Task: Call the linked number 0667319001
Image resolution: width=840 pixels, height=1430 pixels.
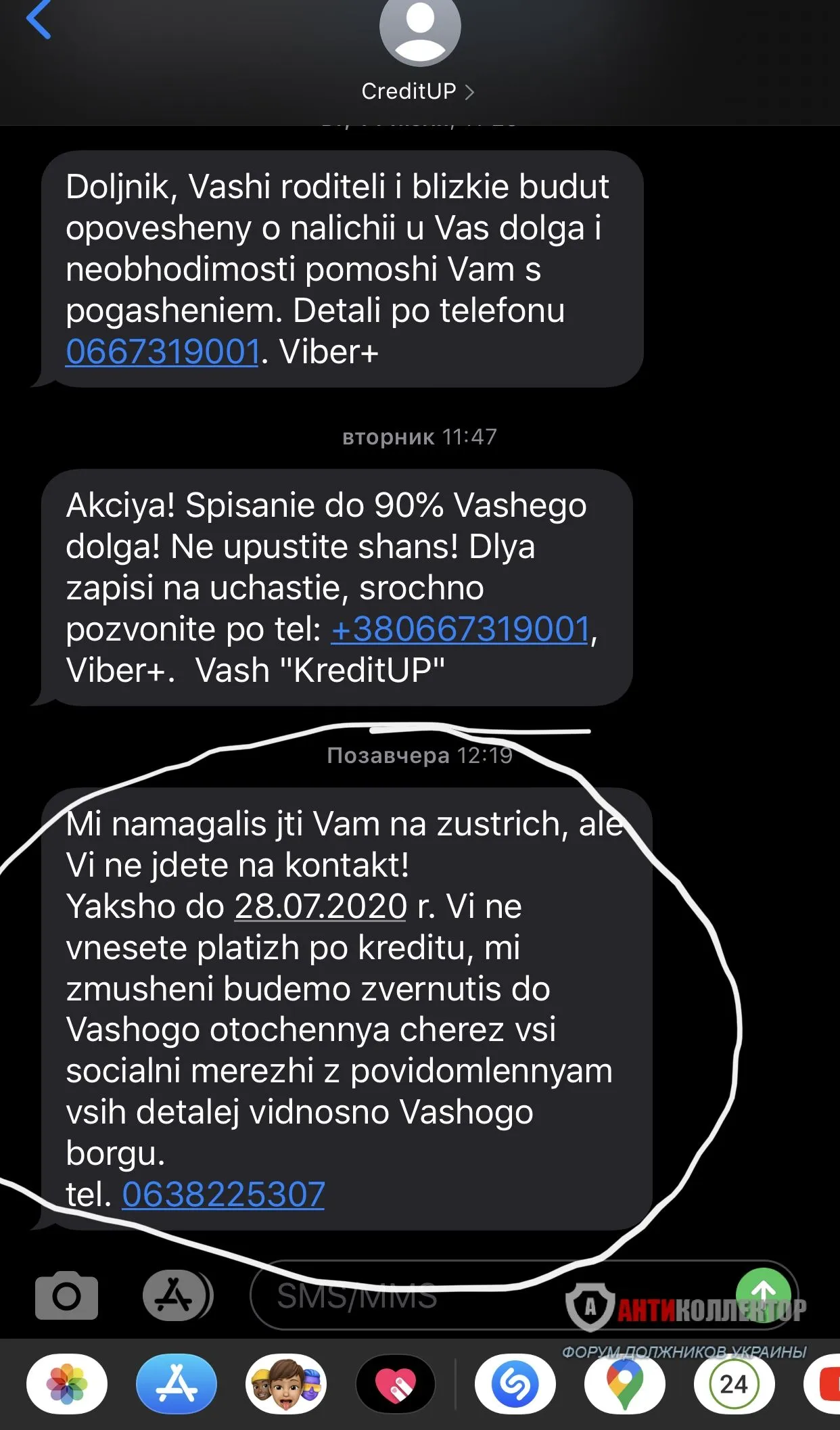Action: point(162,352)
